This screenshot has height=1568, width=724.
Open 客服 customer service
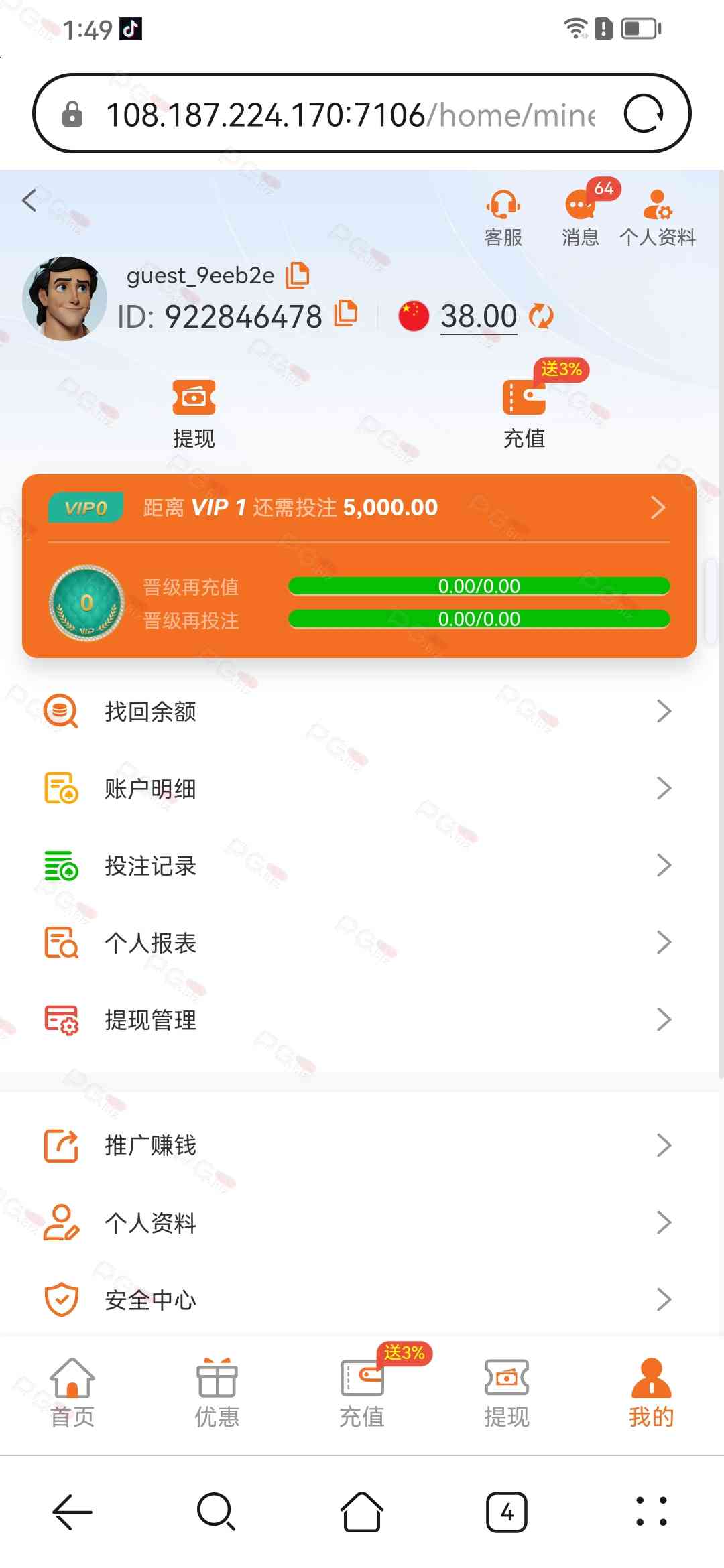503,217
